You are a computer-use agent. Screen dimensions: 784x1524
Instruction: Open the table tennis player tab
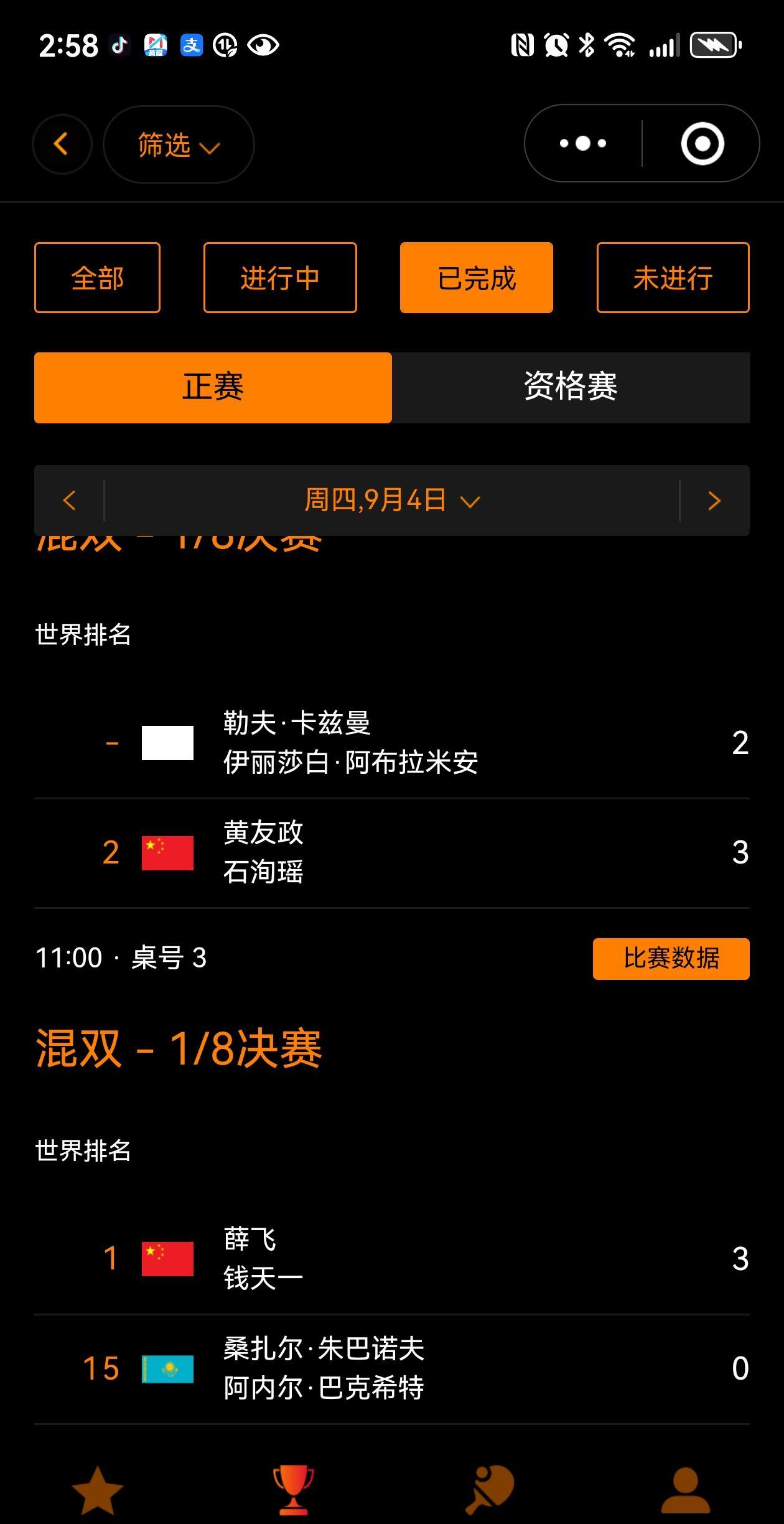[490, 1491]
